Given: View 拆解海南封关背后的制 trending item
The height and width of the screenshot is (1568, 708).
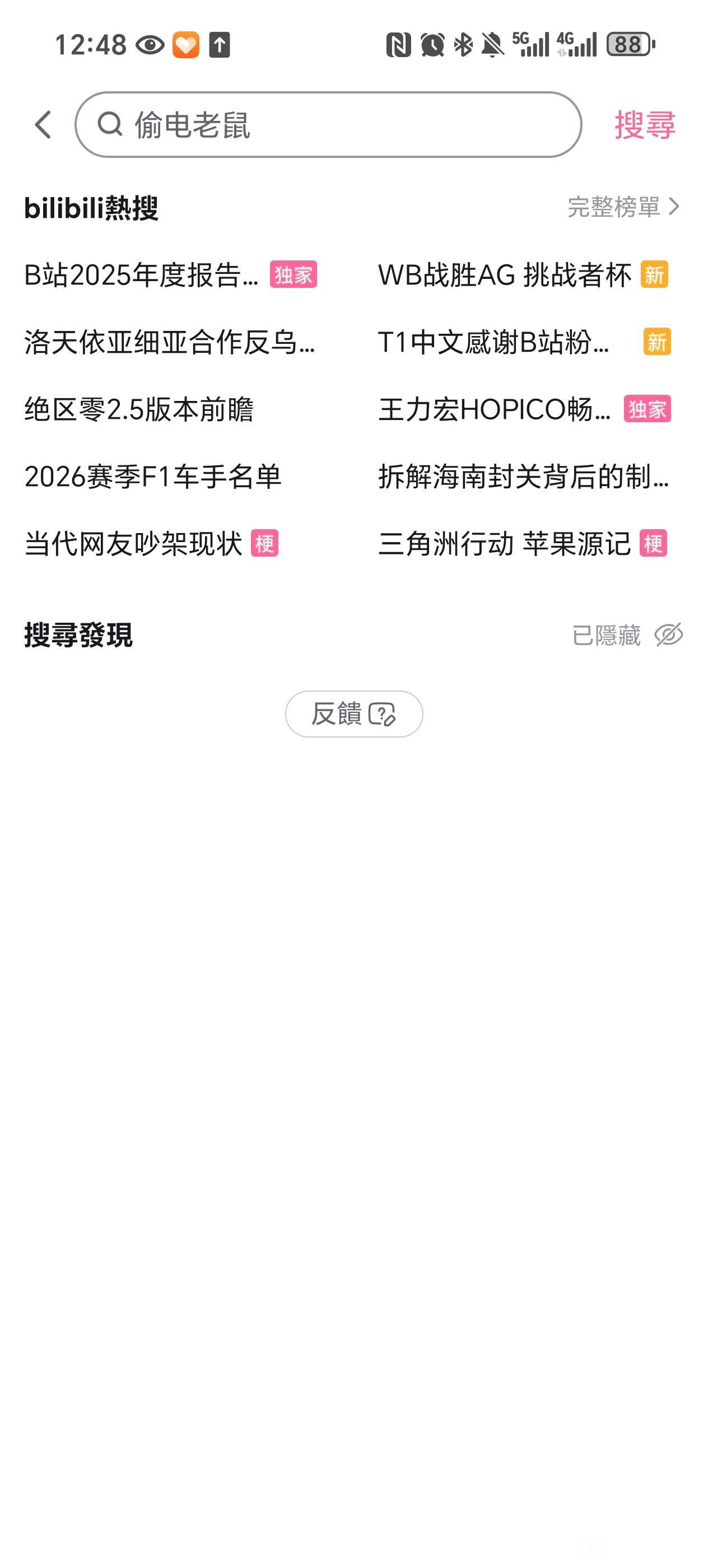Looking at the screenshot, I should pyautogui.click(x=524, y=476).
